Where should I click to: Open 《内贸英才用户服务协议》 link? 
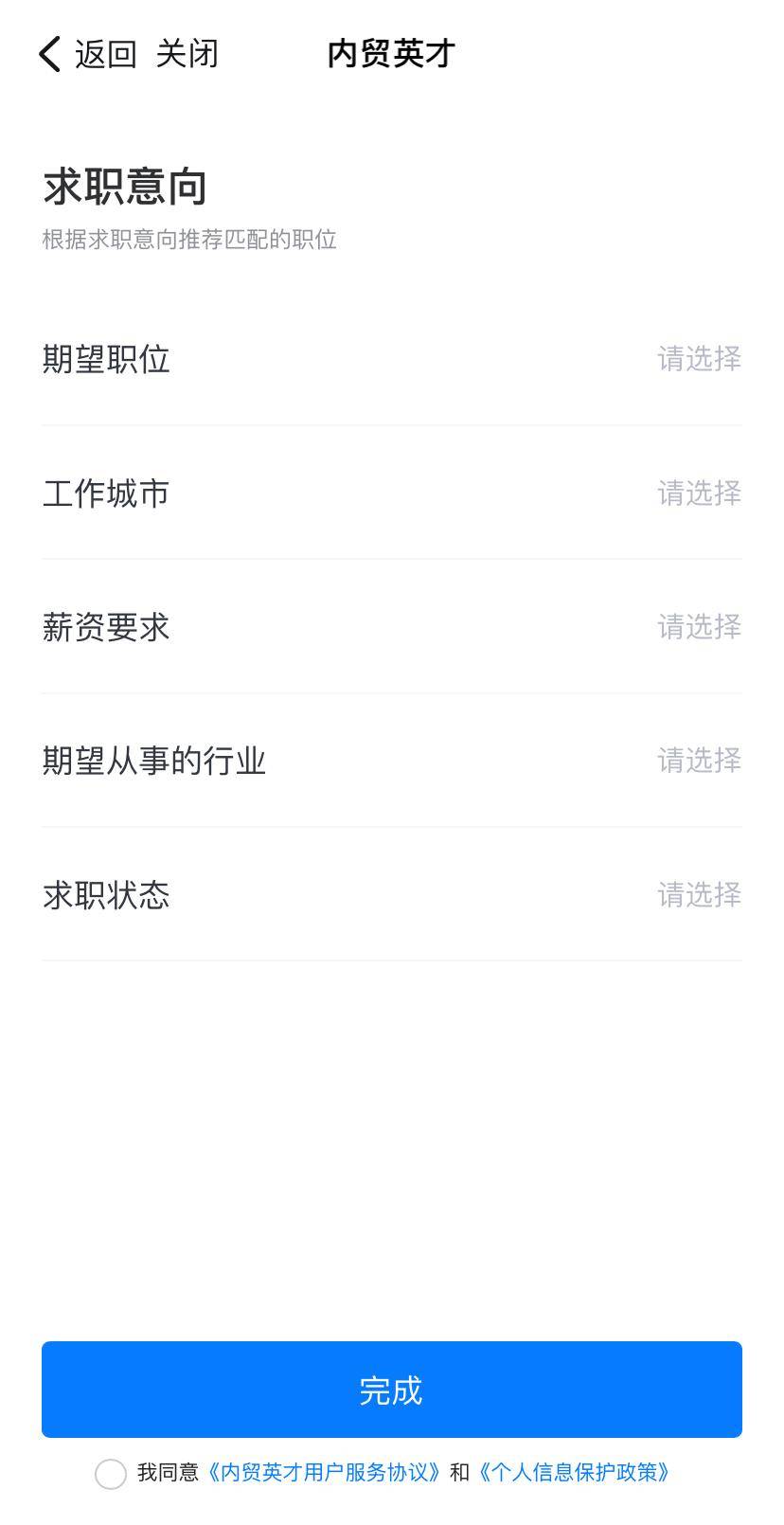click(324, 1473)
